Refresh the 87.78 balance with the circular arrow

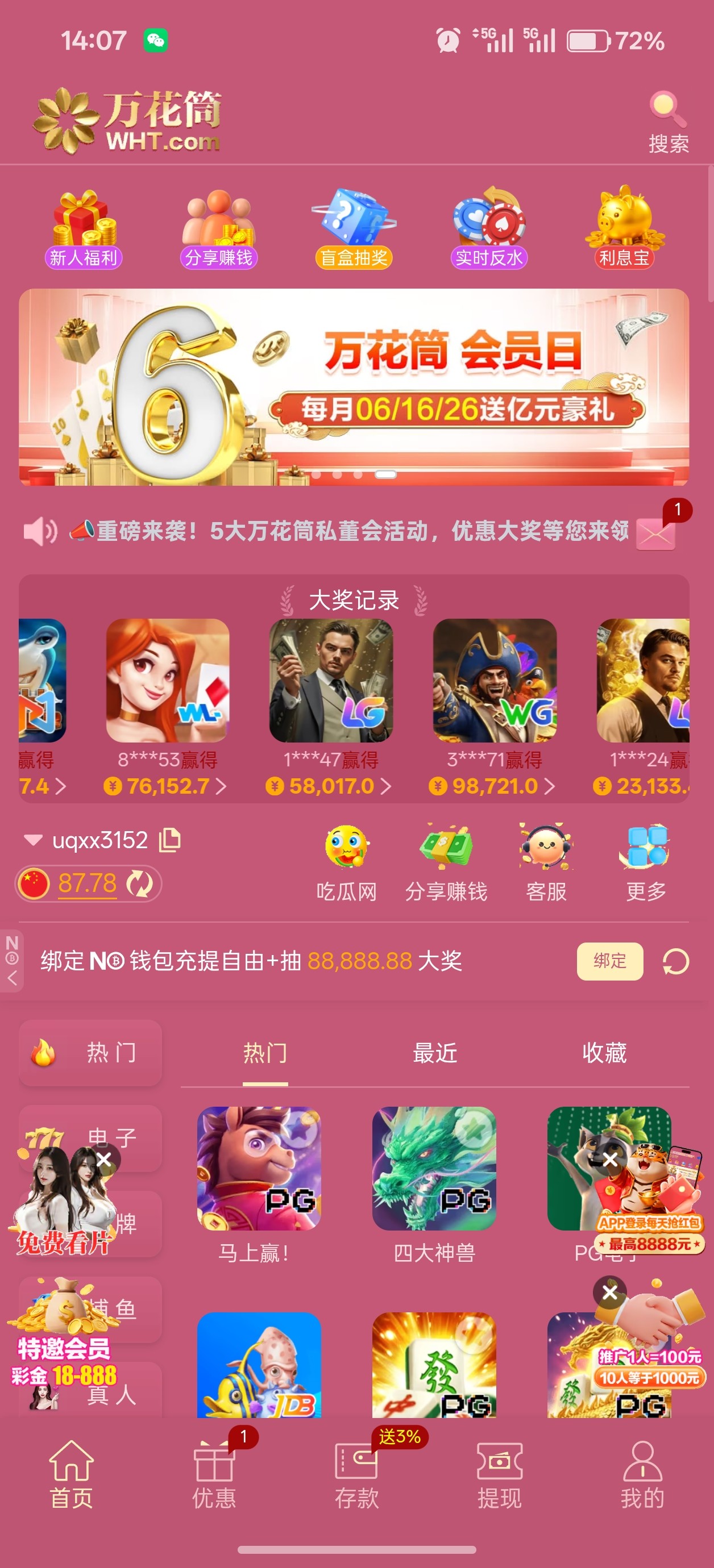(x=139, y=884)
